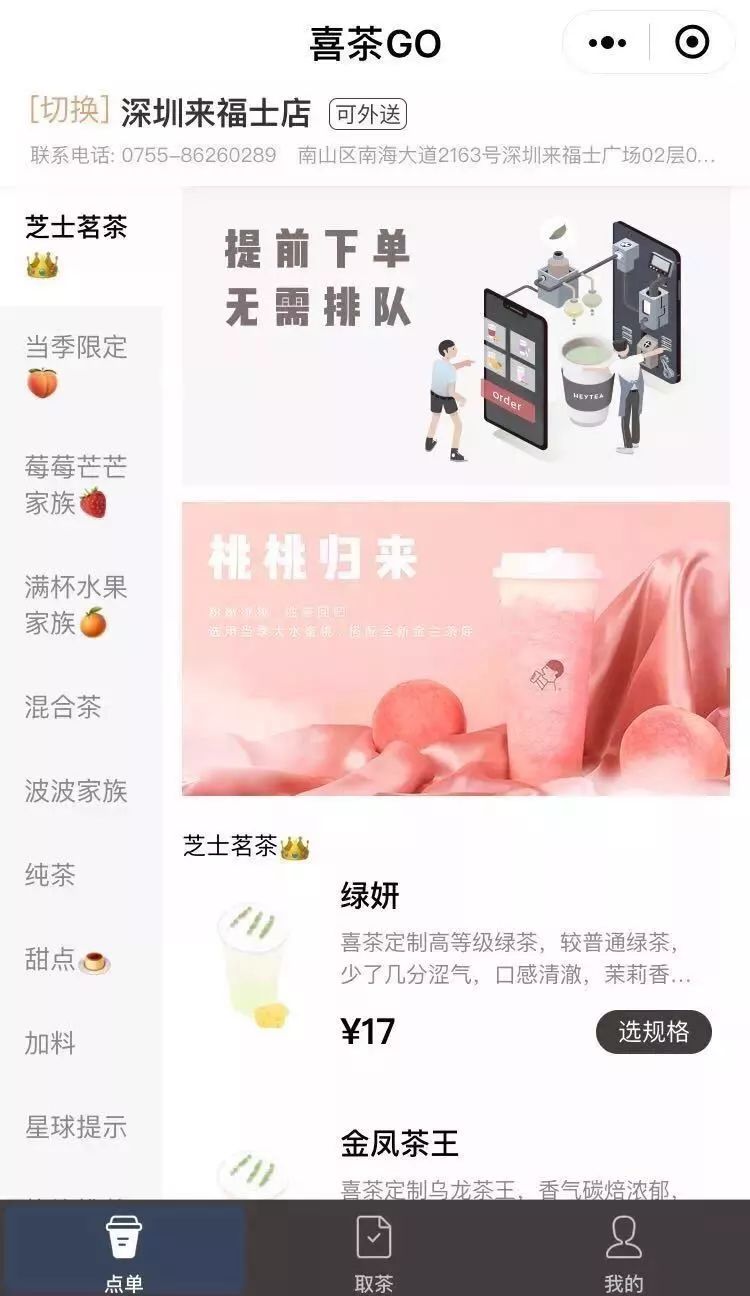Select the 当季限定 category
This screenshot has height=1296, width=750.
81,366
